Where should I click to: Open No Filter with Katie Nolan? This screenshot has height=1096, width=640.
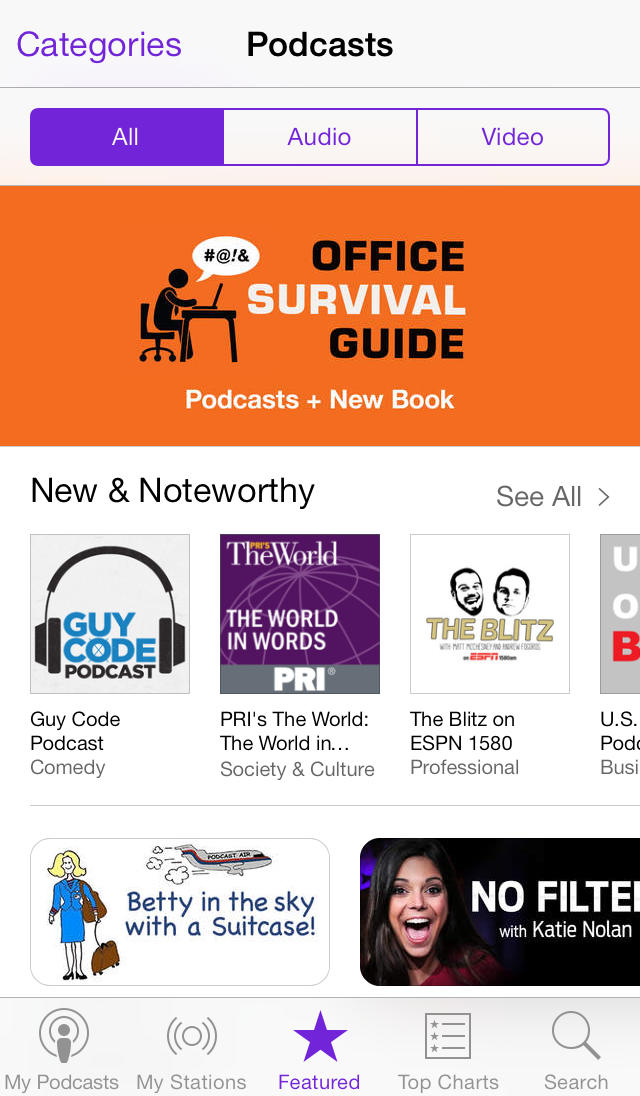[x=500, y=911]
